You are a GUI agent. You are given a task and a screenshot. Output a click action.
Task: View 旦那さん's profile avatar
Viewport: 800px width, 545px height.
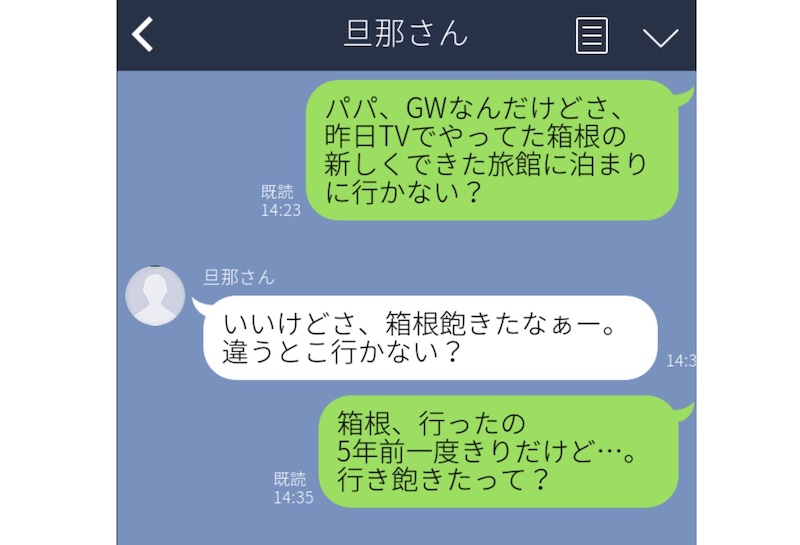click(155, 296)
